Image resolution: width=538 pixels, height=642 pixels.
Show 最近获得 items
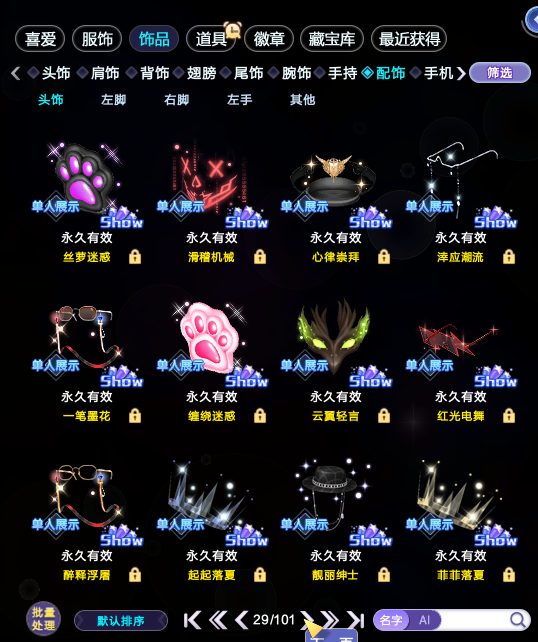[x=409, y=39]
